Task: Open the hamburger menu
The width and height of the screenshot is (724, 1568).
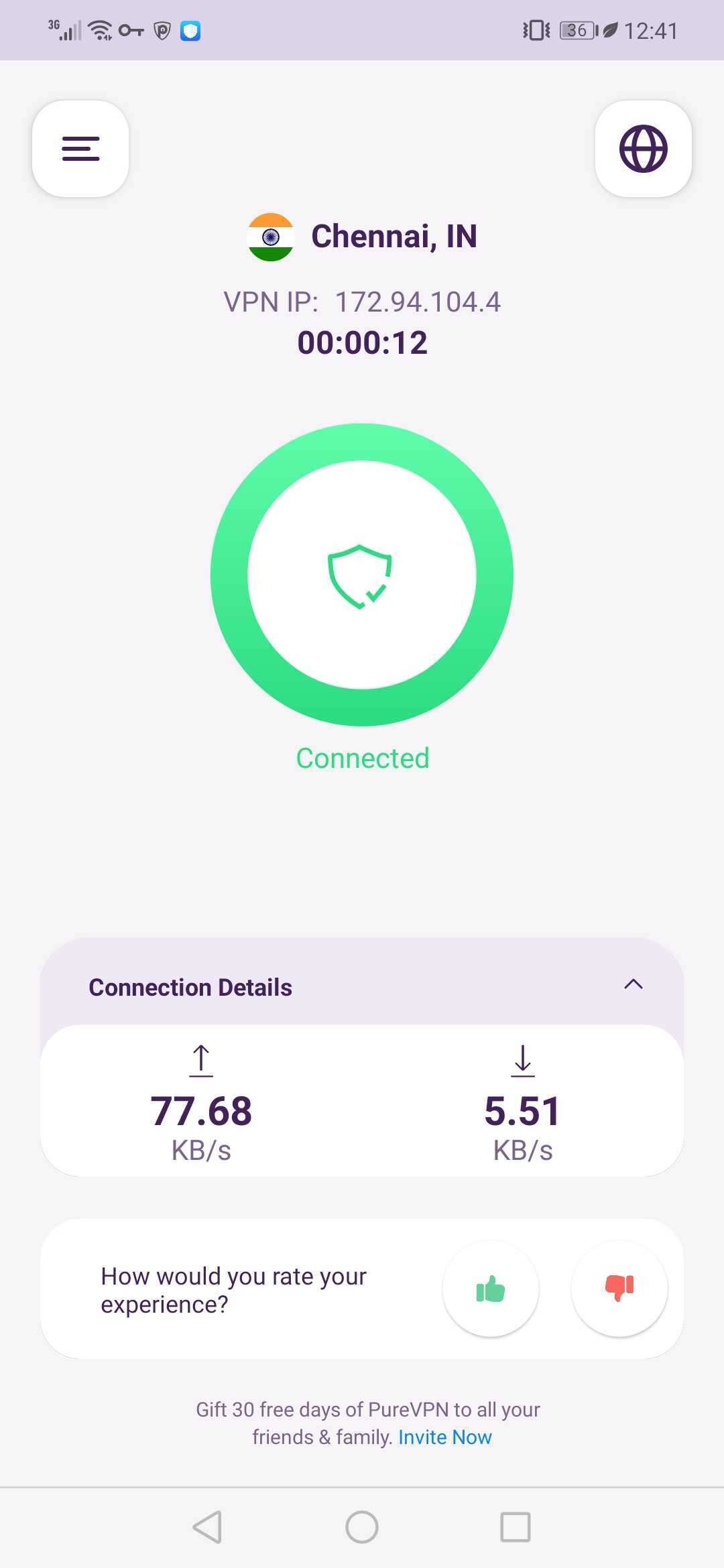Action: coord(80,149)
